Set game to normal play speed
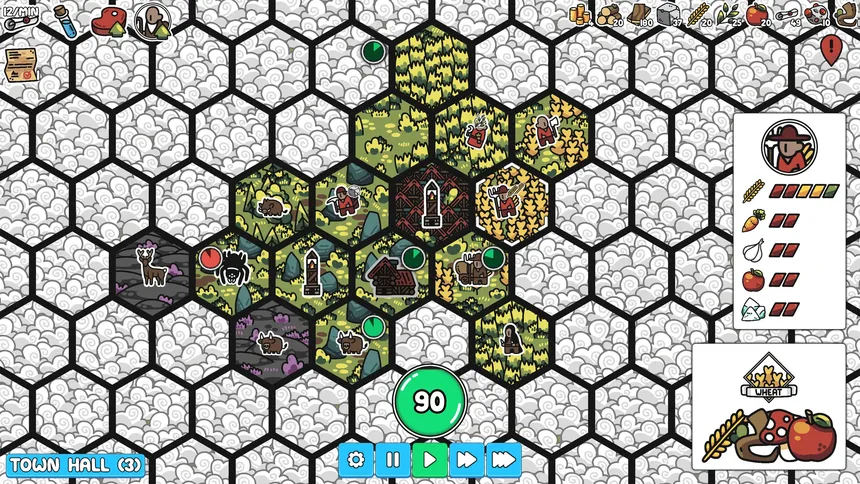Viewport: 860px width, 484px height. coord(430,460)
